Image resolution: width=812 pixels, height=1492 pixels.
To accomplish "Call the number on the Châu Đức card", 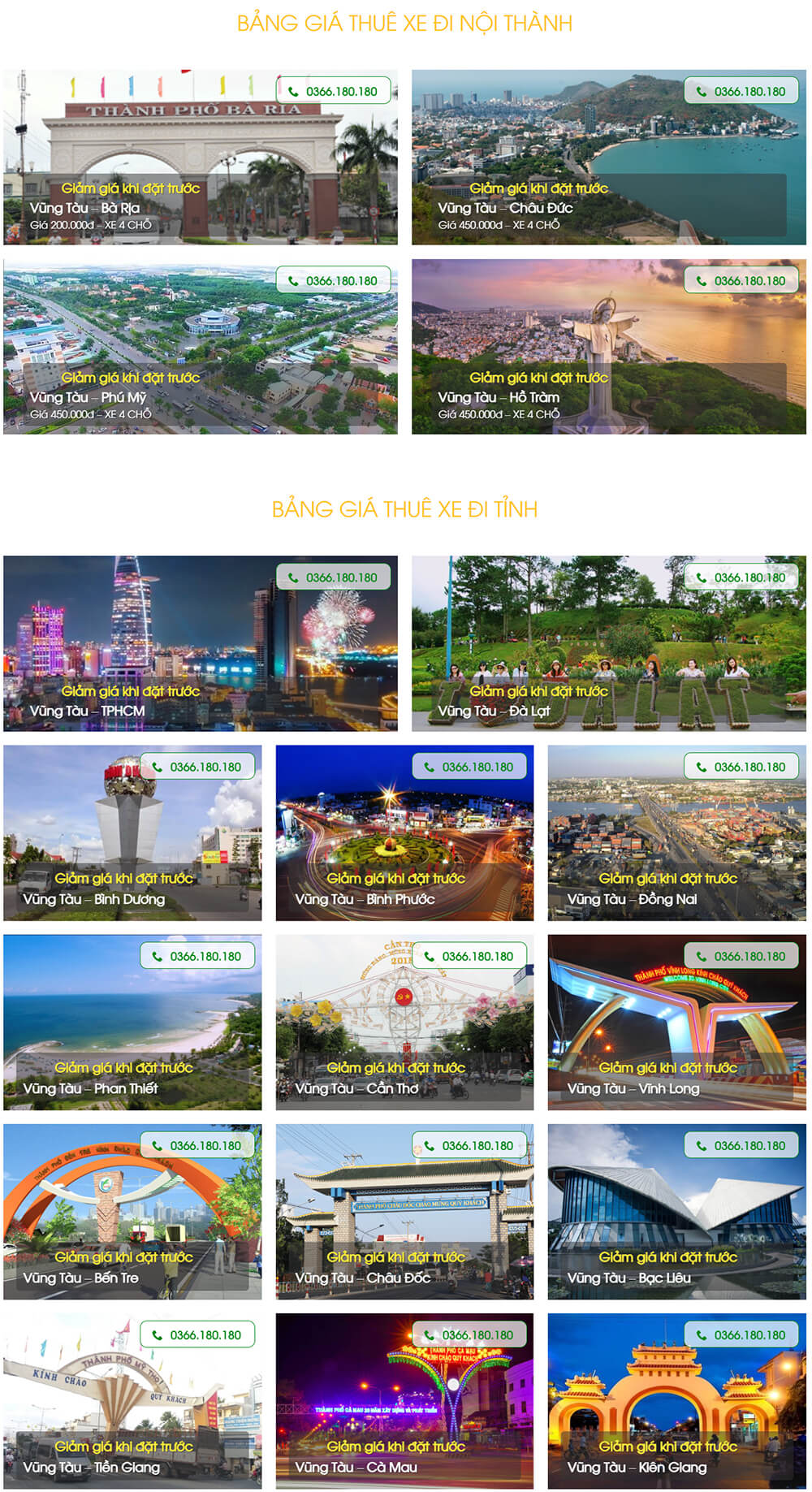I will click(741, 91).
